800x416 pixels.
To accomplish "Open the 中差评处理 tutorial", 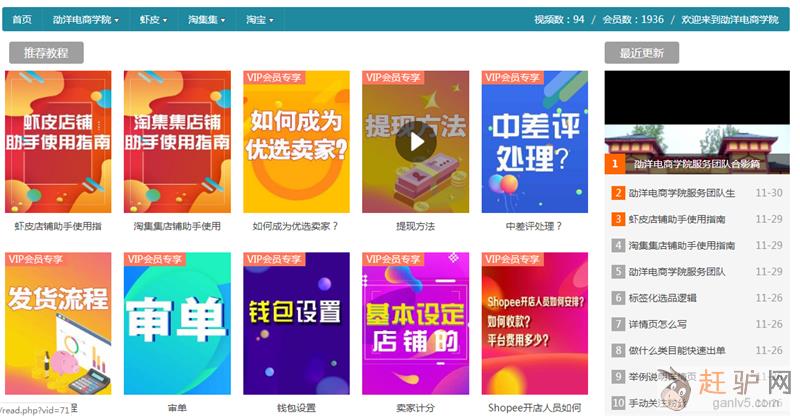I will point(534,141).
